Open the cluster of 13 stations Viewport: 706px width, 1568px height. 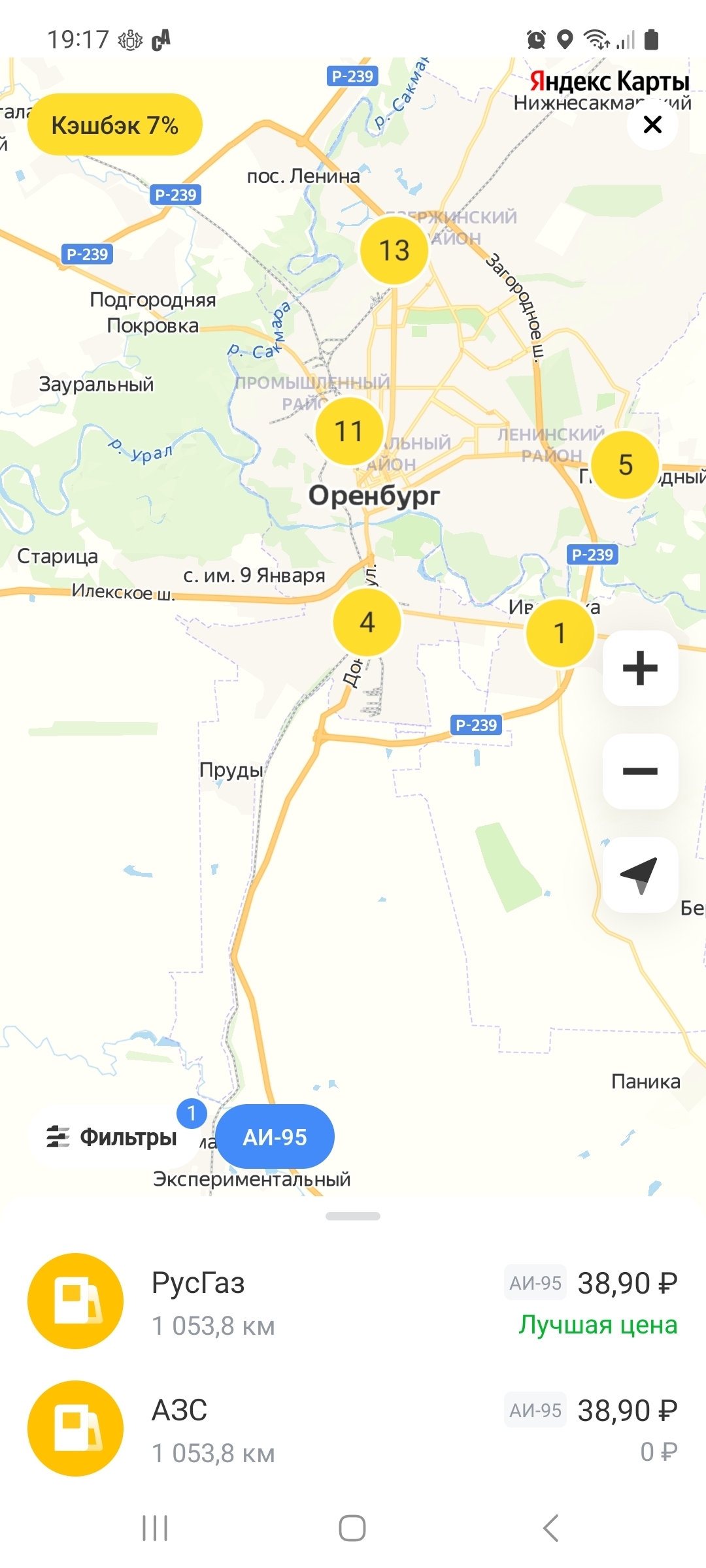[x=395, y=250]
